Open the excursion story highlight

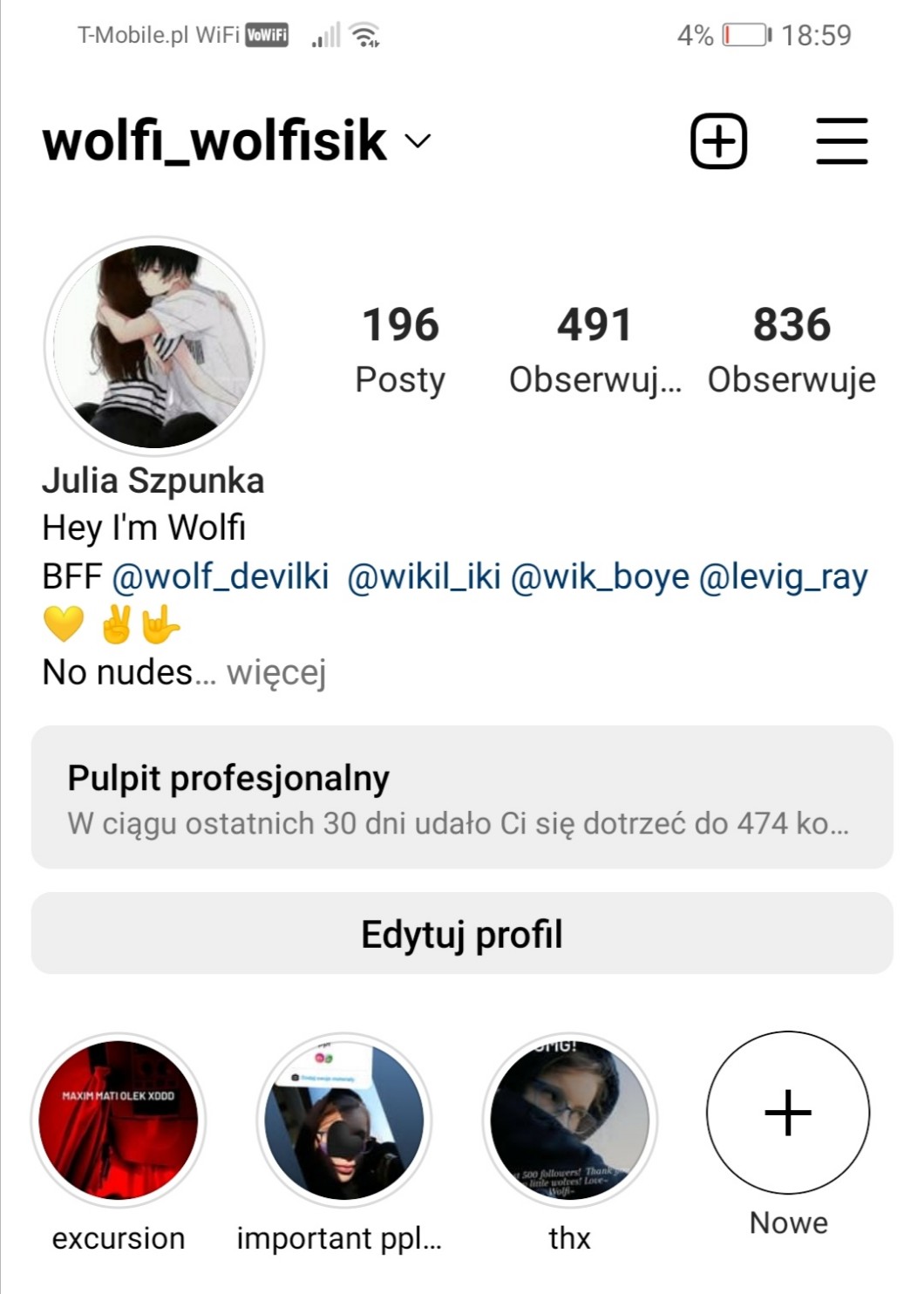click(x=119, y=1120)
